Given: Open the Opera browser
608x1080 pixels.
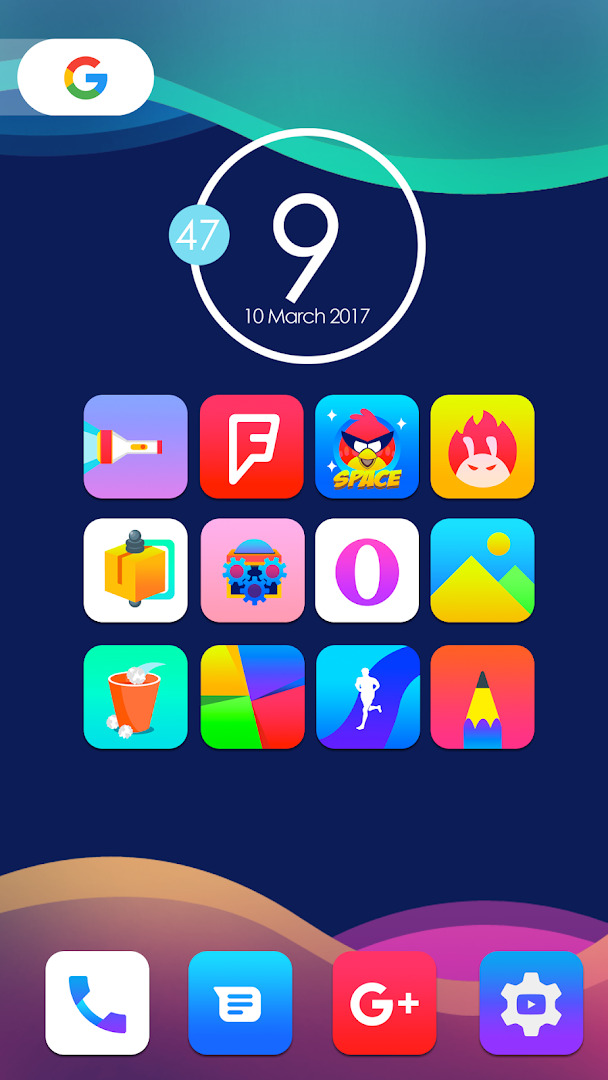Looking at the screenshot, I should click(367, 570).
